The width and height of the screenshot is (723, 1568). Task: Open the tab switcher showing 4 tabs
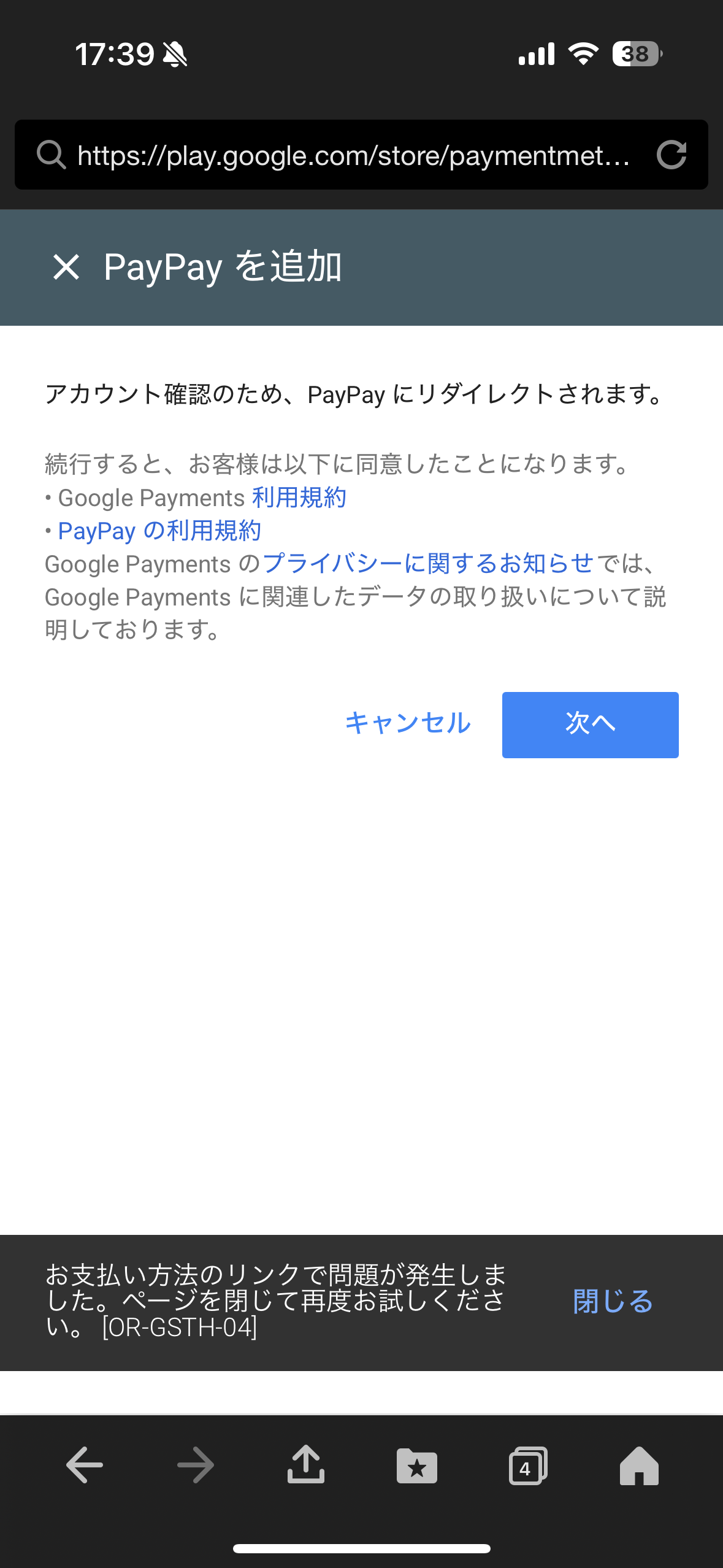pyautogui.click(x=528, y=1466)
